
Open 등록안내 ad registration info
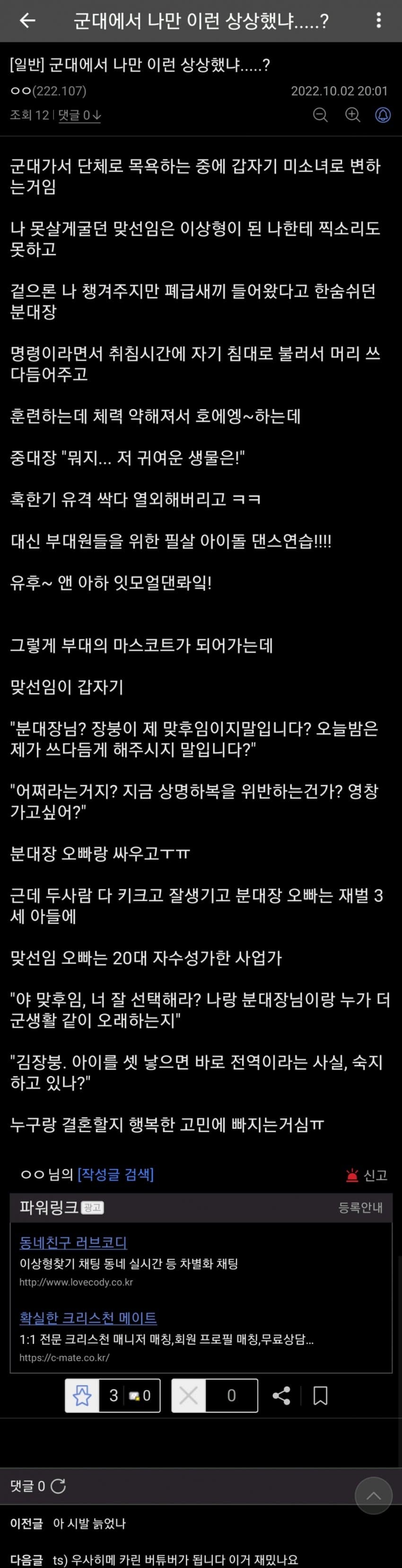pyautogui.click(x=360, y=1208)
